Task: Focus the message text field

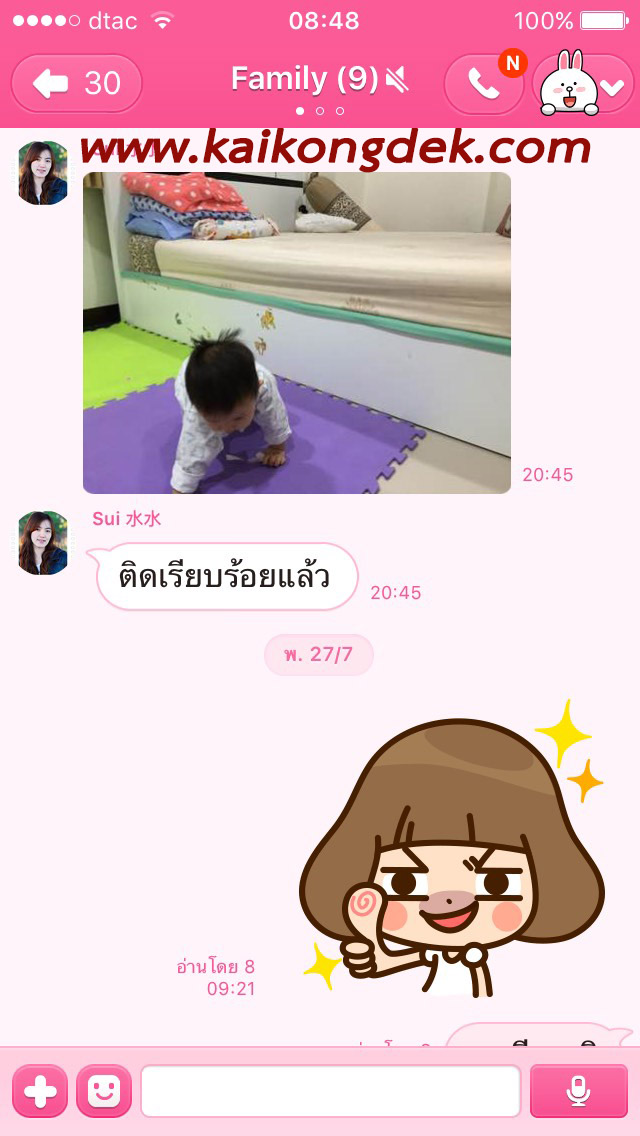Action: tap(331, 1091)
